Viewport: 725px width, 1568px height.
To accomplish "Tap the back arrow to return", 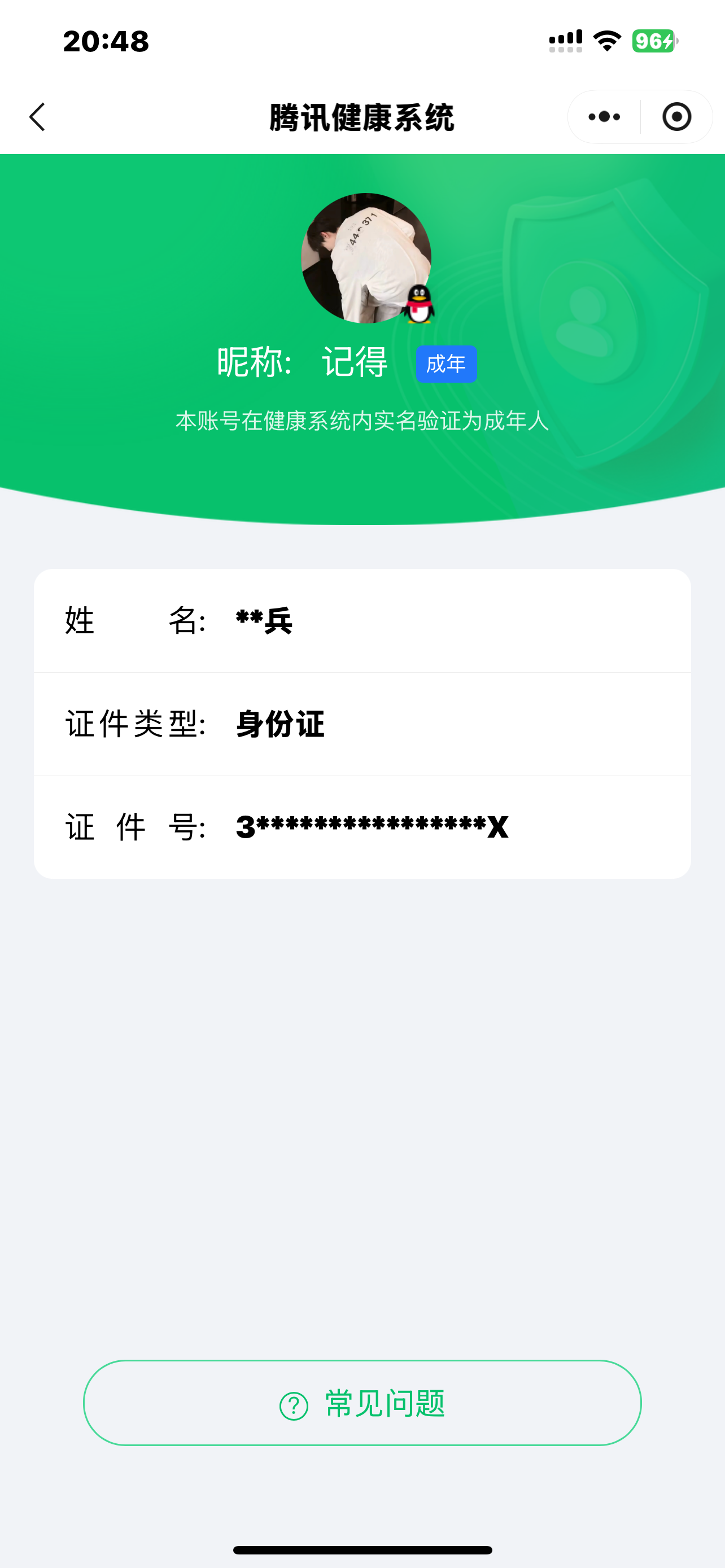I will pyautogui.click(x=37, y=116).
